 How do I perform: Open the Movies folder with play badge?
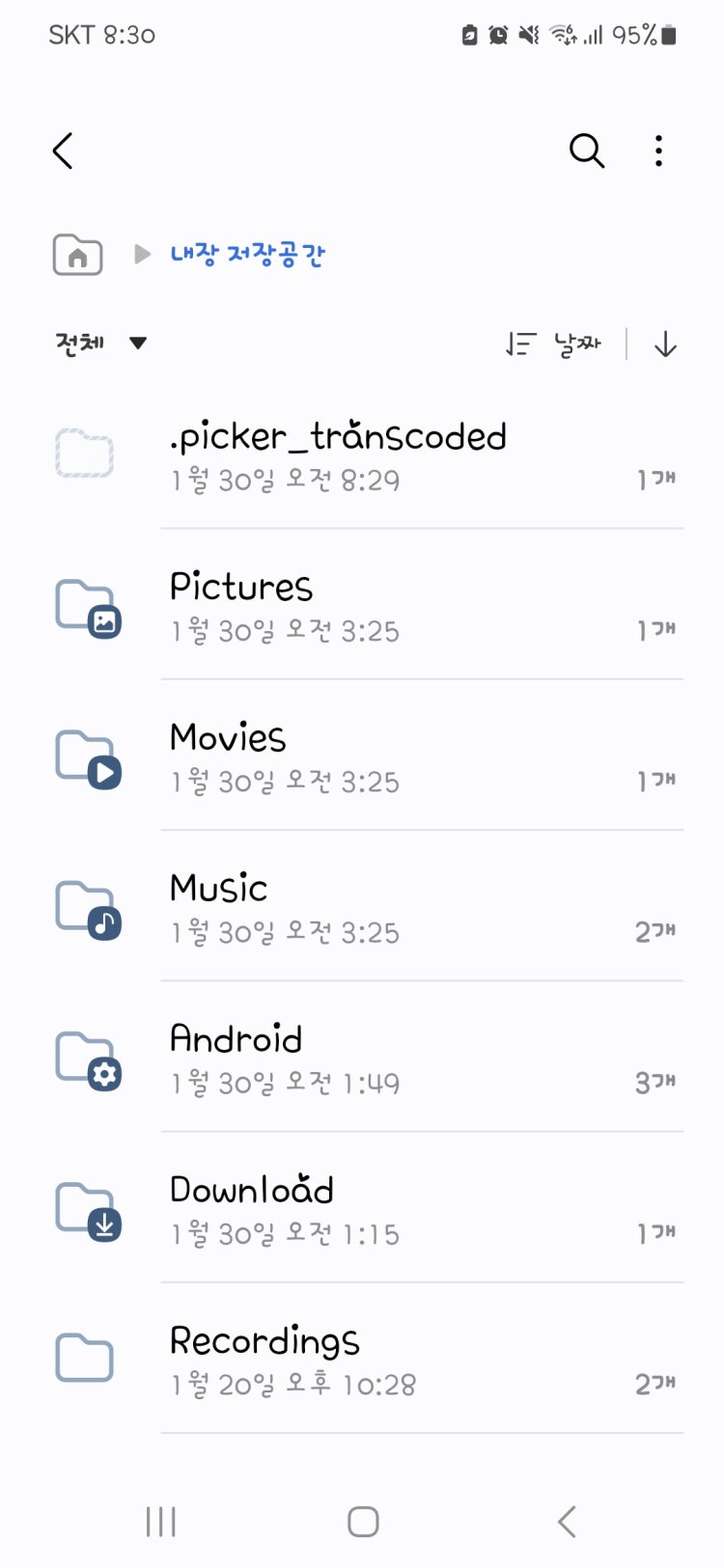point(86,756)
